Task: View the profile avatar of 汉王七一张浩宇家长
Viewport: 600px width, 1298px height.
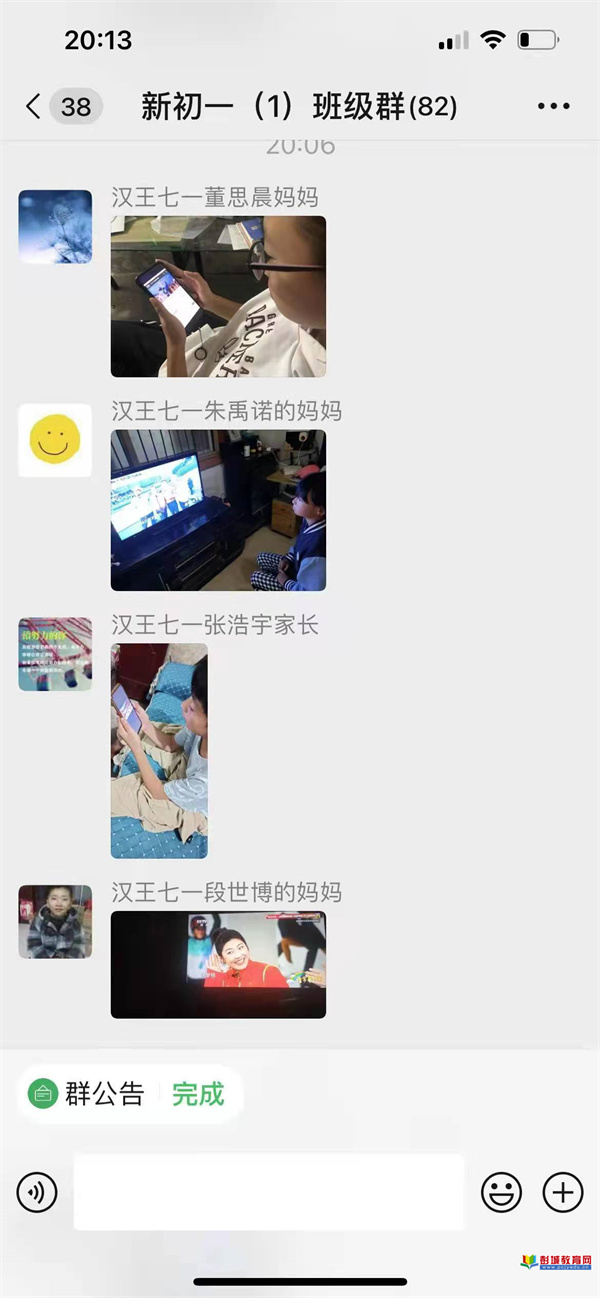Action: tap(55, 654)
